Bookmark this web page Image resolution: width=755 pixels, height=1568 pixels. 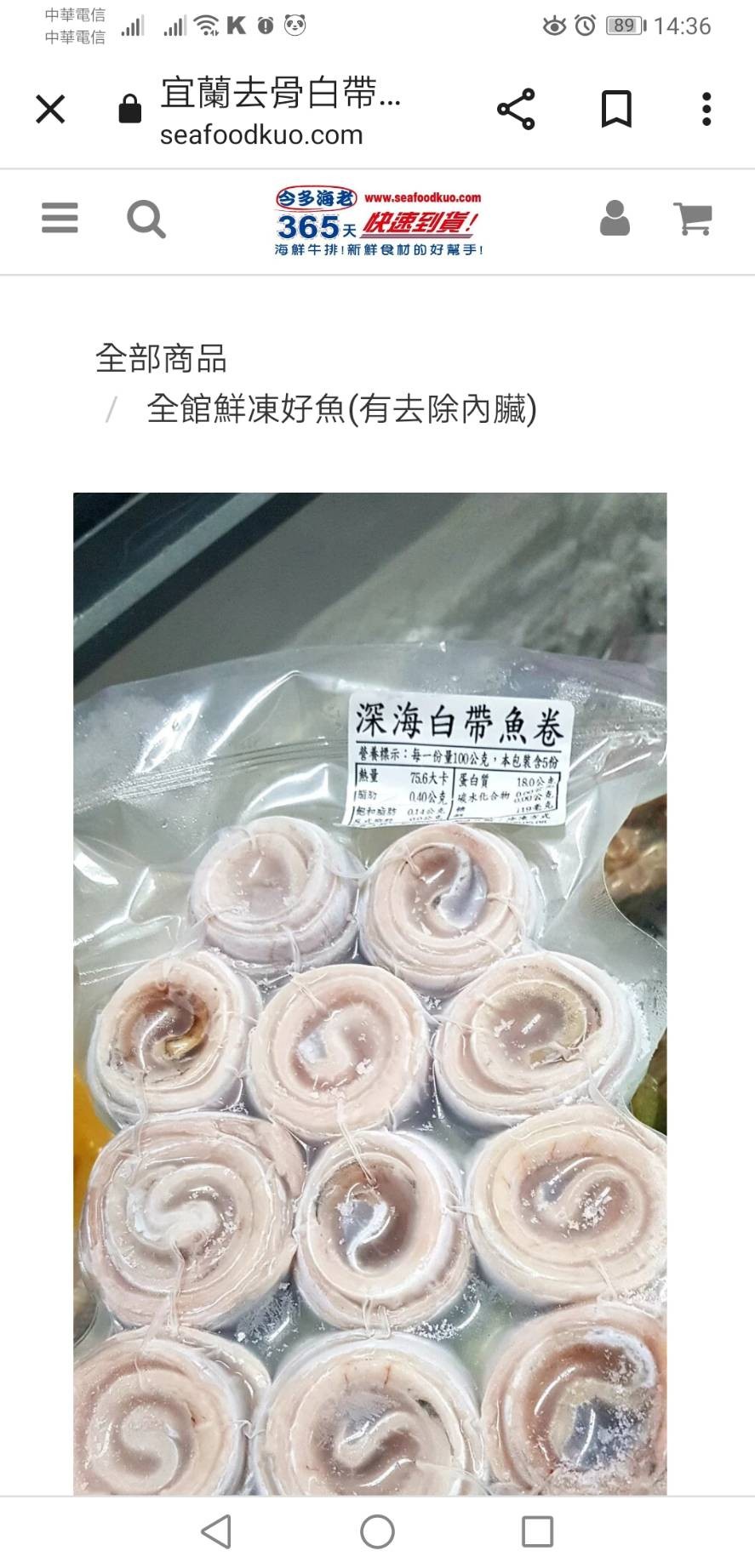(616, 109)
